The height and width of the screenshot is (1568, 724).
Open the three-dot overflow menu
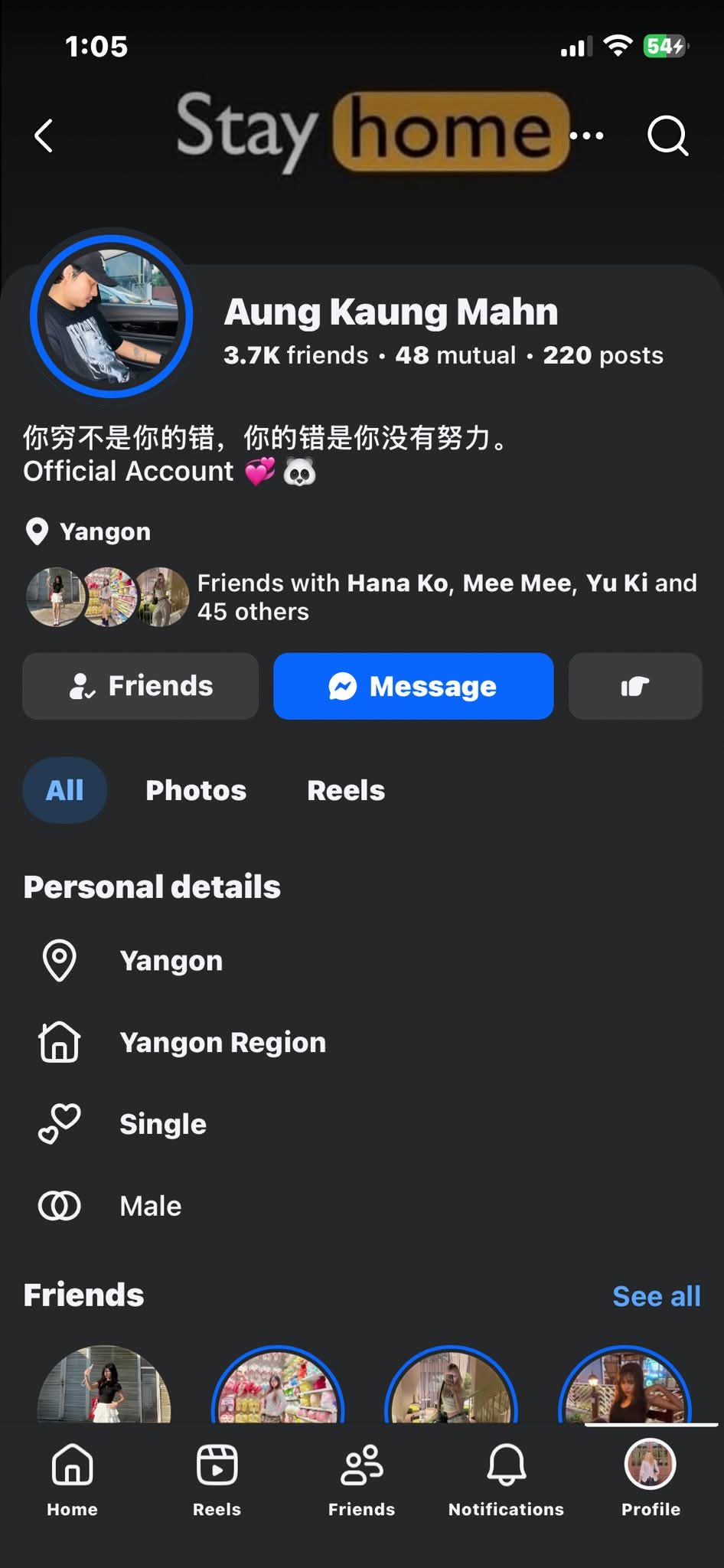(588, 136)
